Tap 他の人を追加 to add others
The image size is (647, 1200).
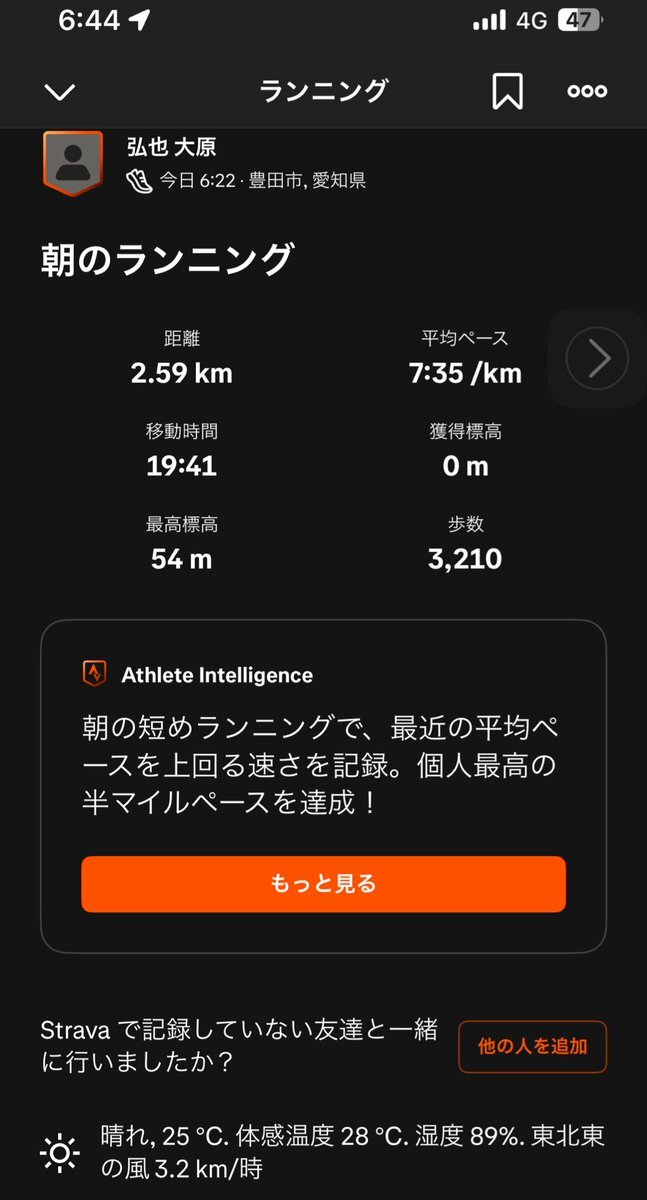[532, 1047]
